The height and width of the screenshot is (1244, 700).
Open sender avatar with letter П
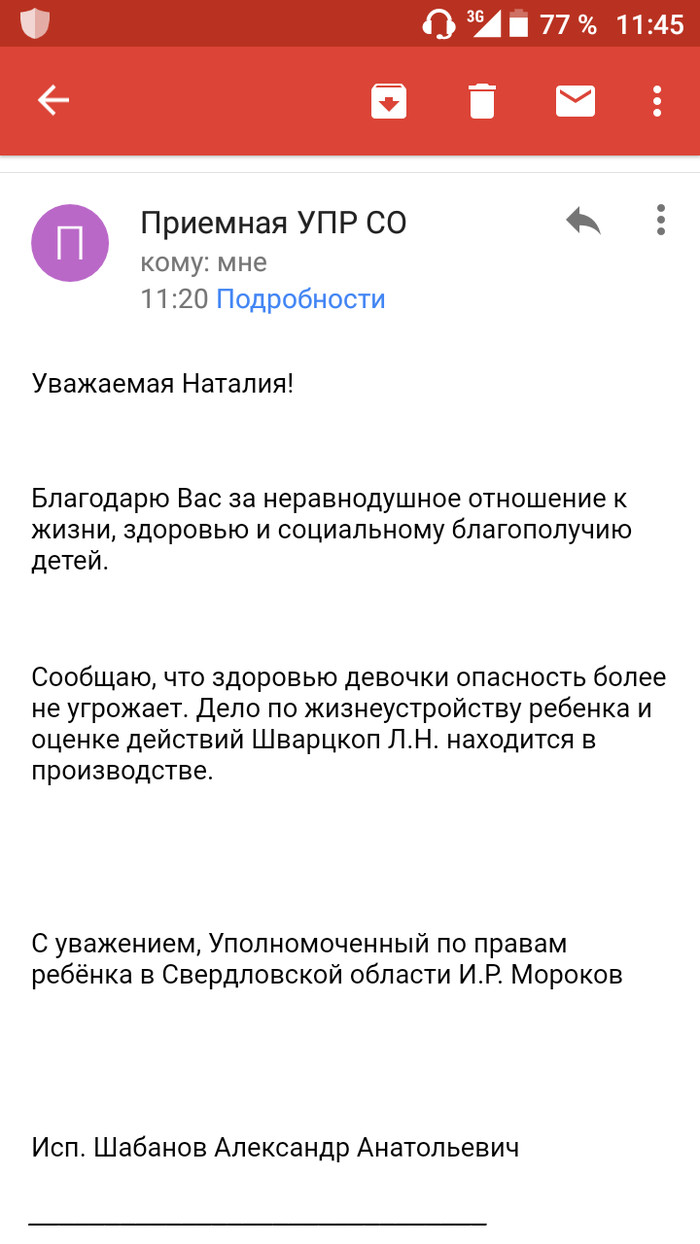[x=70, y=243]
